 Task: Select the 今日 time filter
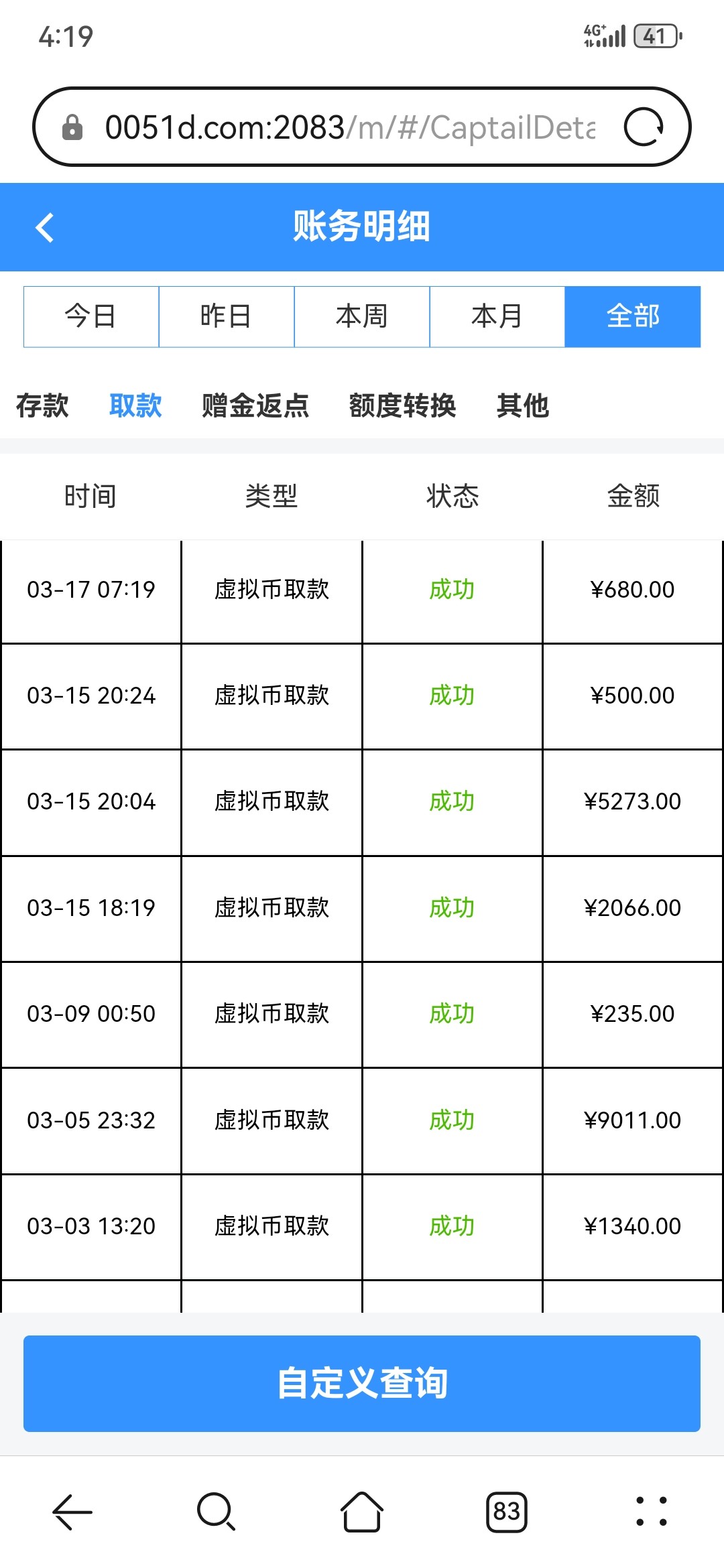[91, 316]
